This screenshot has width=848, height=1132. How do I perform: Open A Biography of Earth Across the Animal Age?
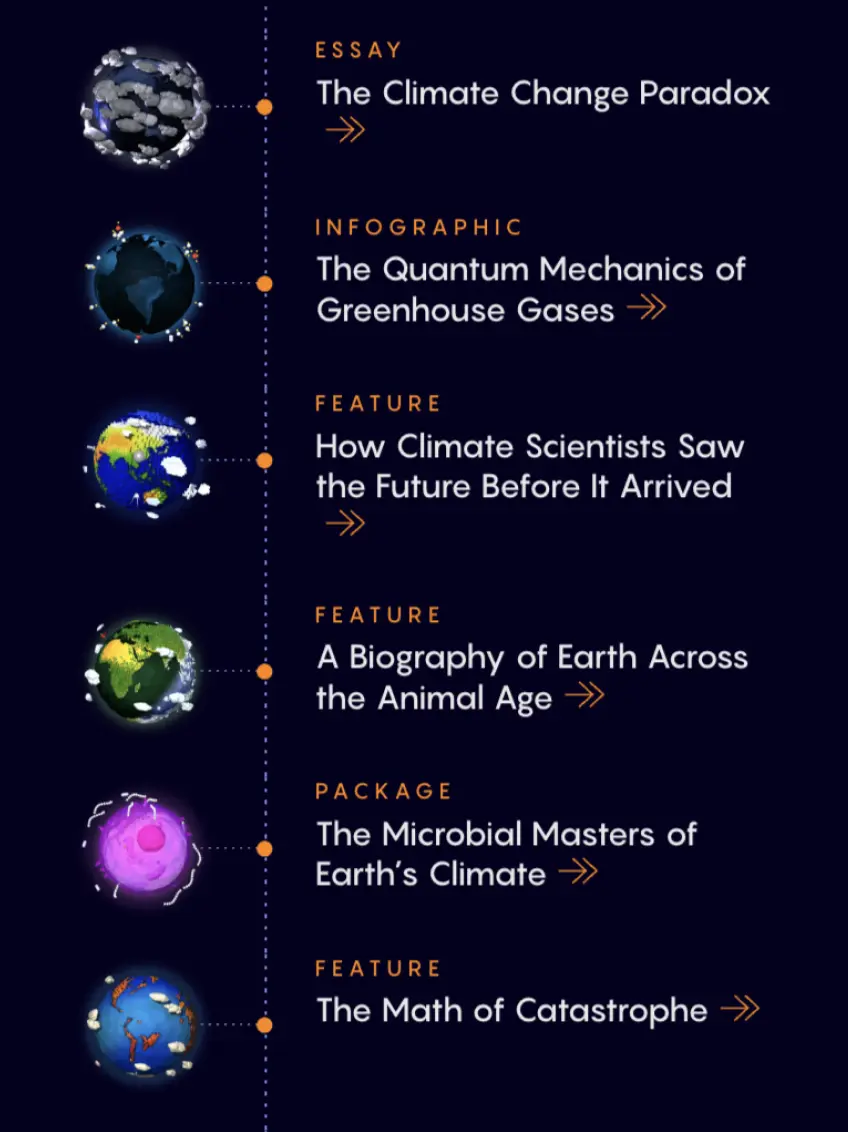(x=532, y=677)
